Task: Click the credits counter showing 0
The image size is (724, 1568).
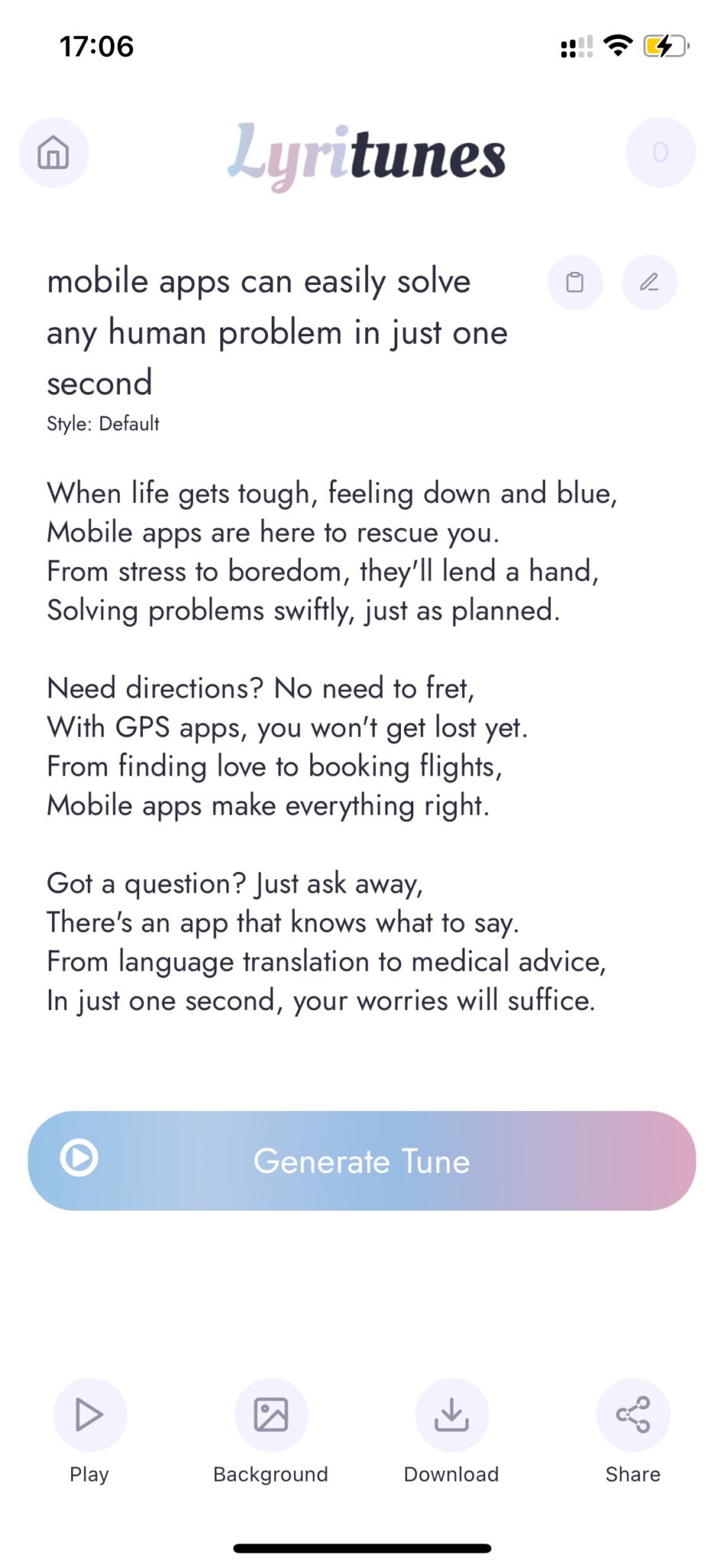Action: tap(660, 152)
